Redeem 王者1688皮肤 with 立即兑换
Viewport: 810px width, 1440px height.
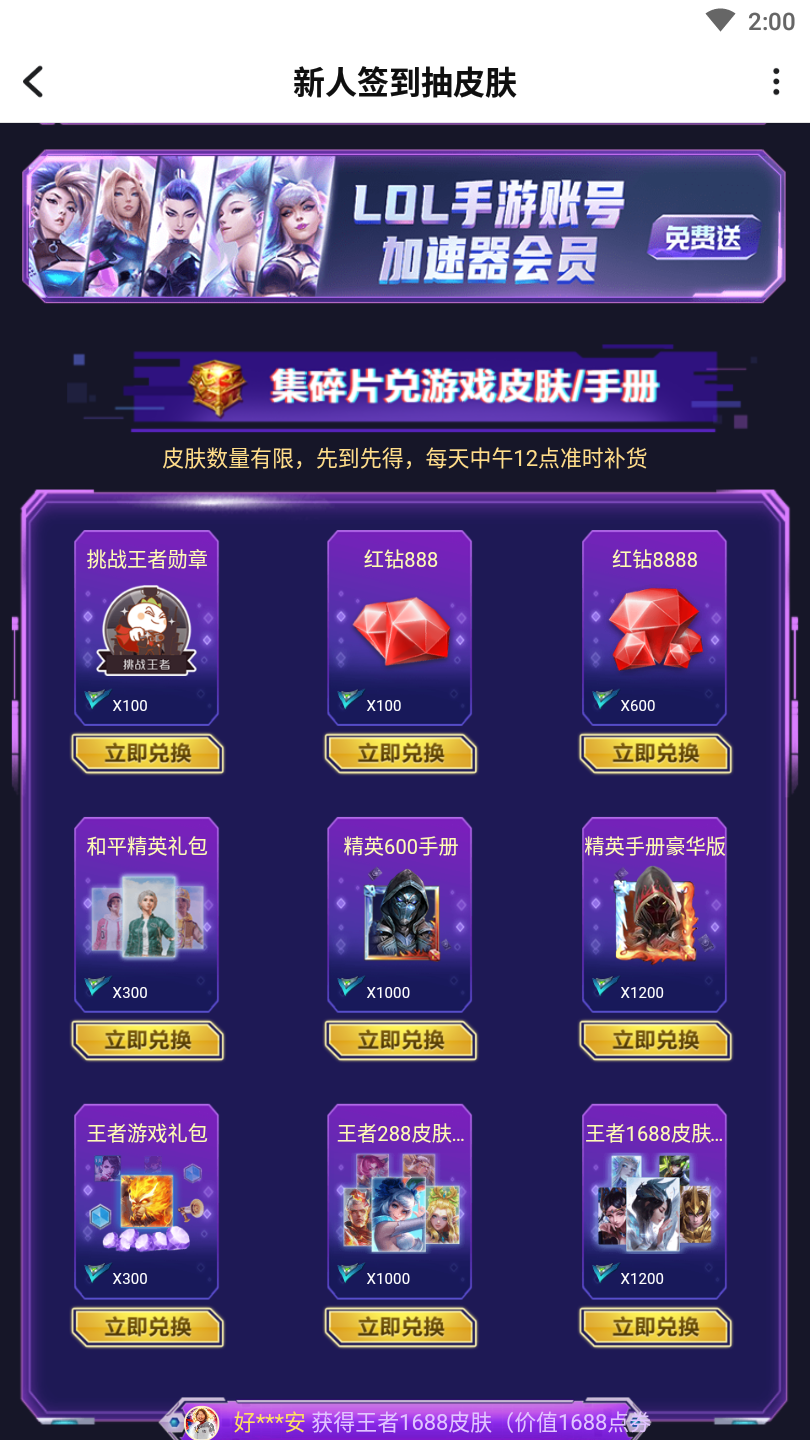click(x=655, y=1328)
